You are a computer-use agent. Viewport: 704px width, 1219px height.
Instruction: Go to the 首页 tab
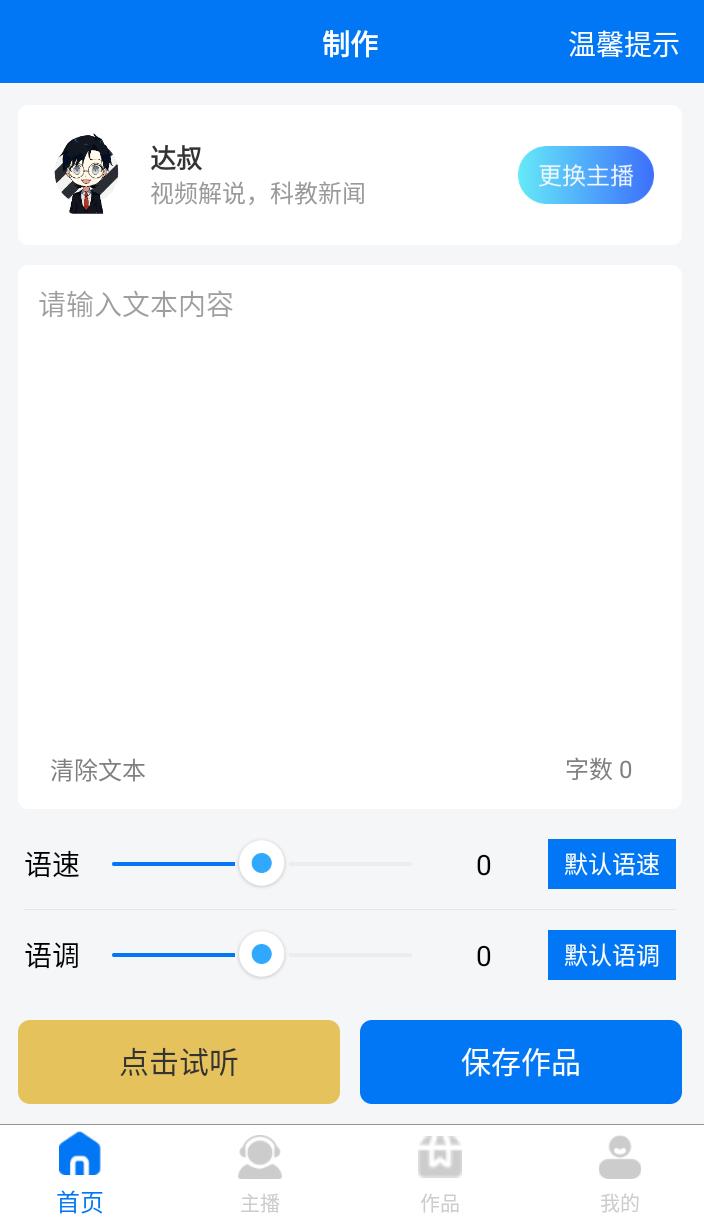(x=80, y=1172)
